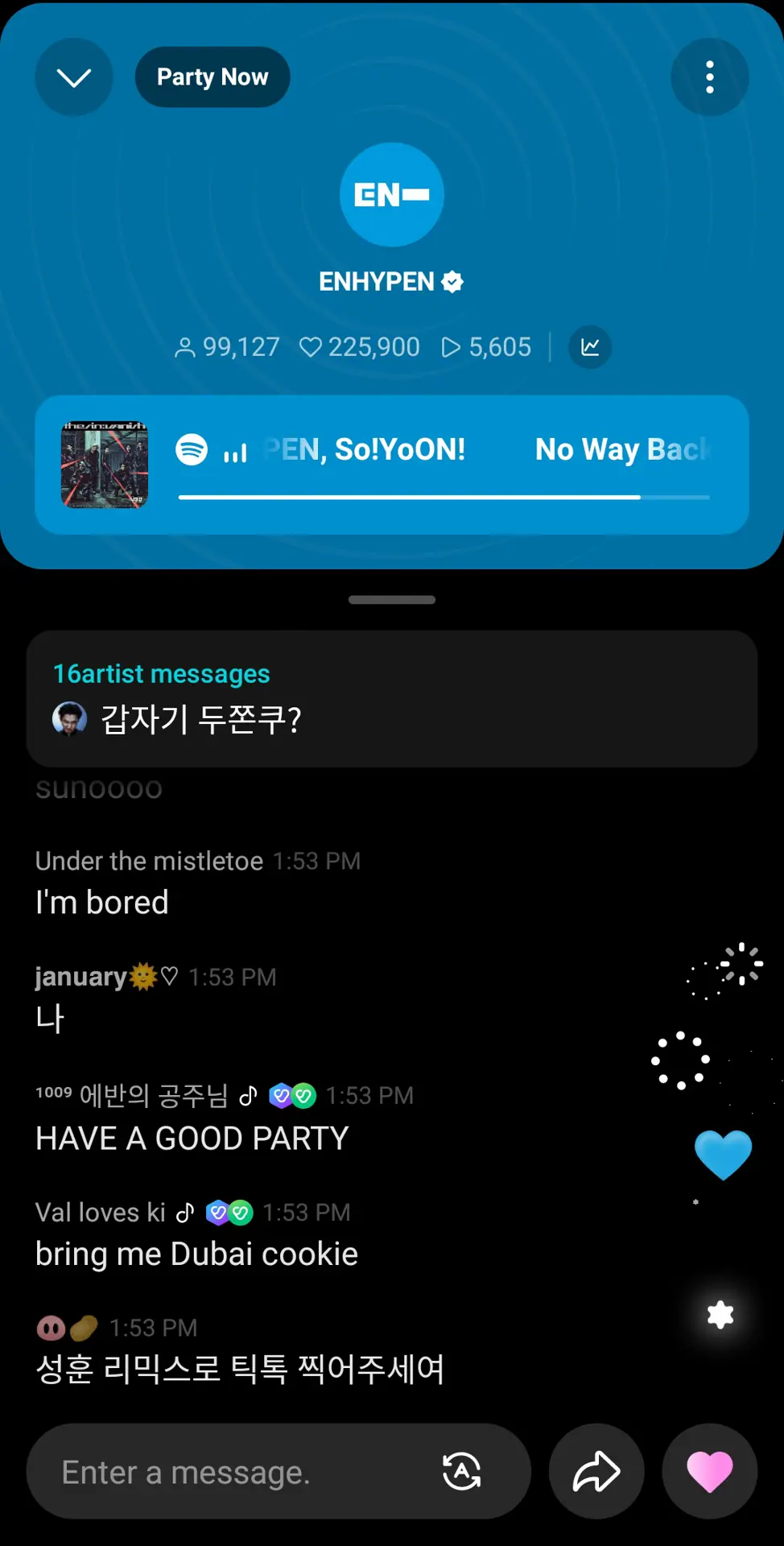This screenshot has height=1546, width=784.
Task: Open the 16 artist messages card
Action: 392,698
